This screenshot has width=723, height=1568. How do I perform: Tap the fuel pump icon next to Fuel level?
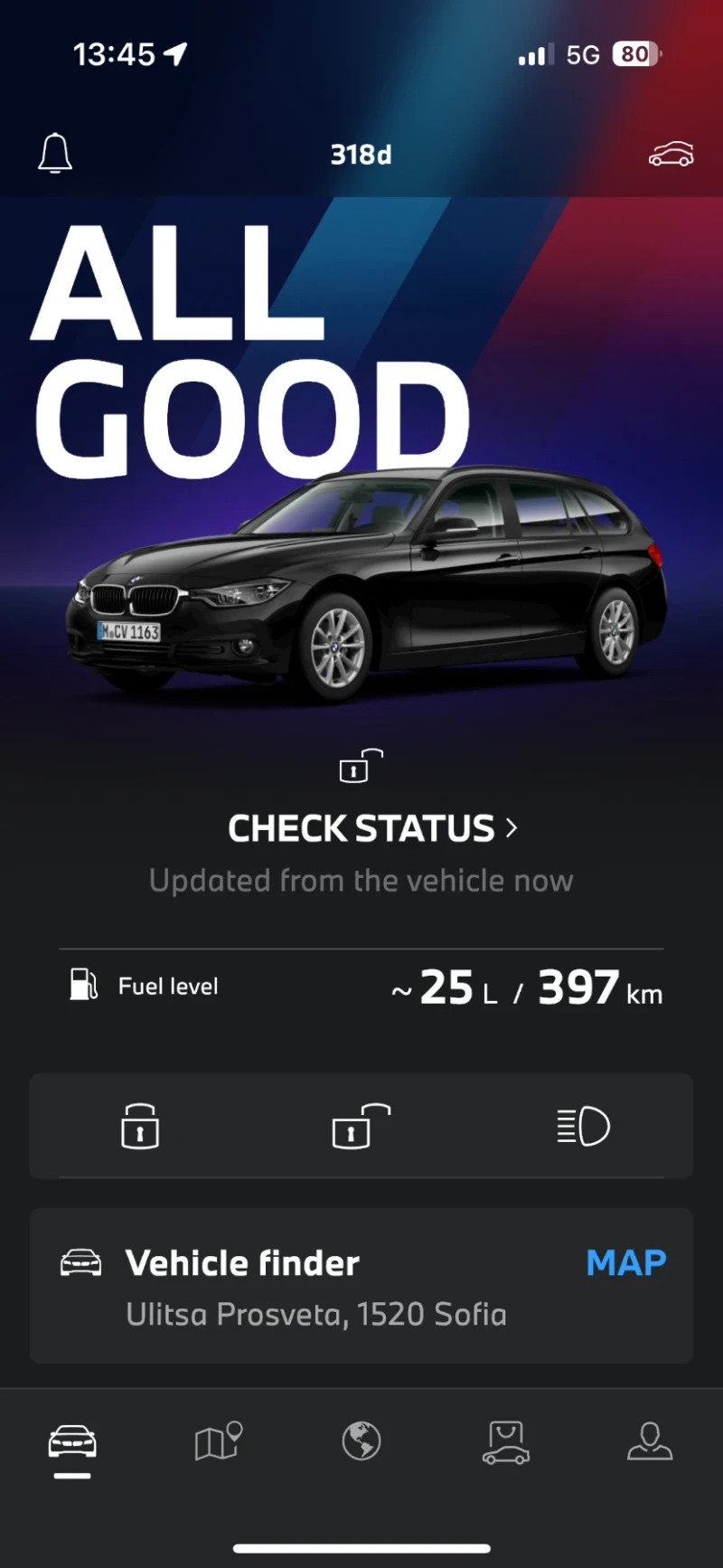pyautogui.click(x=82, y=986)
